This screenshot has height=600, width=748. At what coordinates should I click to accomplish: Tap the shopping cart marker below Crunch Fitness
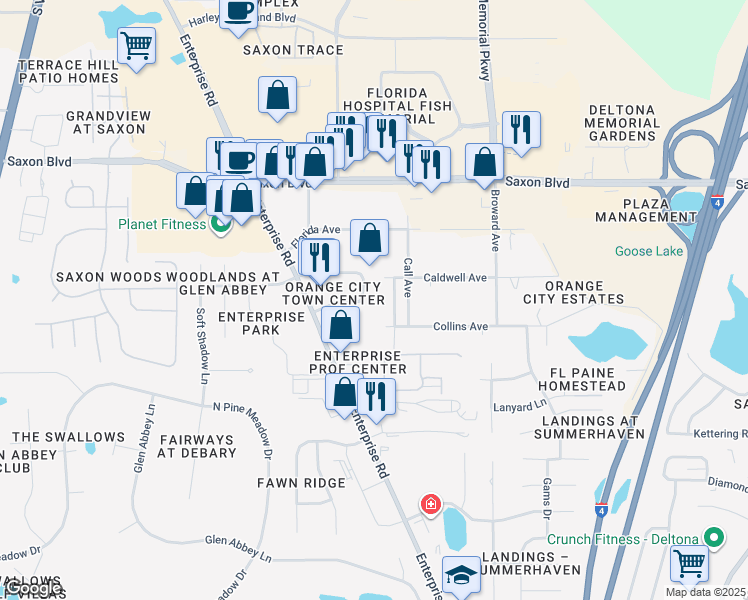(x=689, y=563)
